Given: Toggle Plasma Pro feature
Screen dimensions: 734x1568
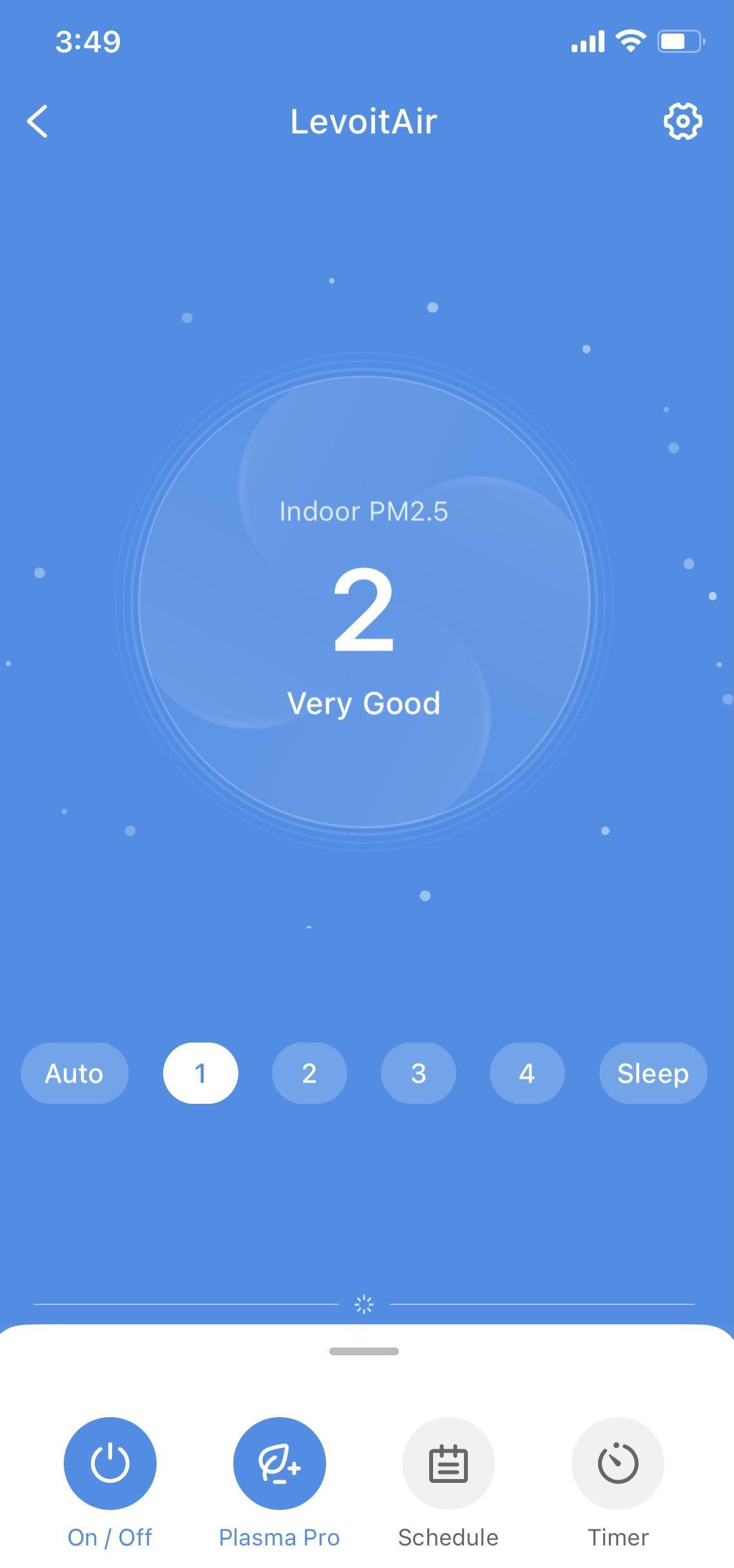Looking at the screenshot, I should (279, 1463).
